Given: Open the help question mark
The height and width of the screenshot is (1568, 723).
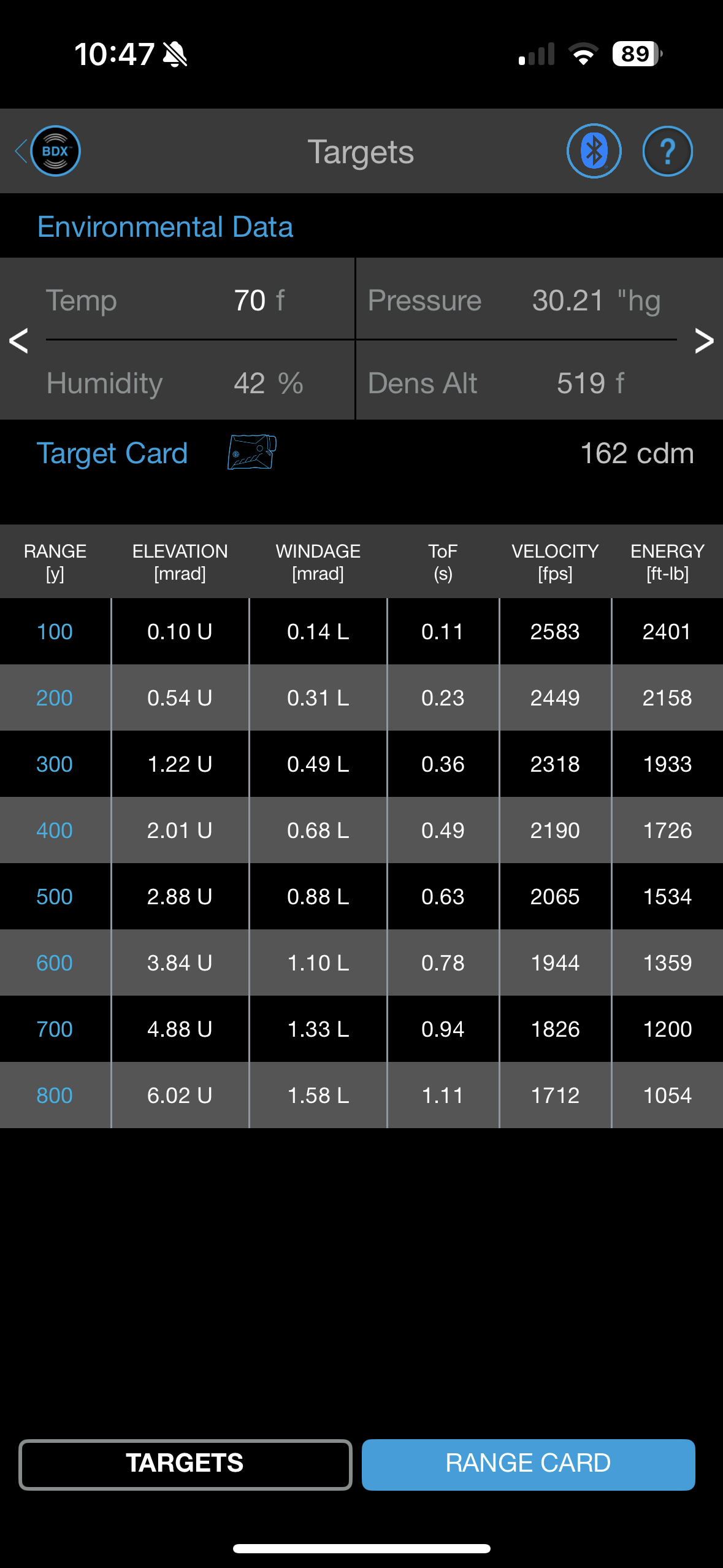Looking at the screenshot, I should tap(667, 151).
